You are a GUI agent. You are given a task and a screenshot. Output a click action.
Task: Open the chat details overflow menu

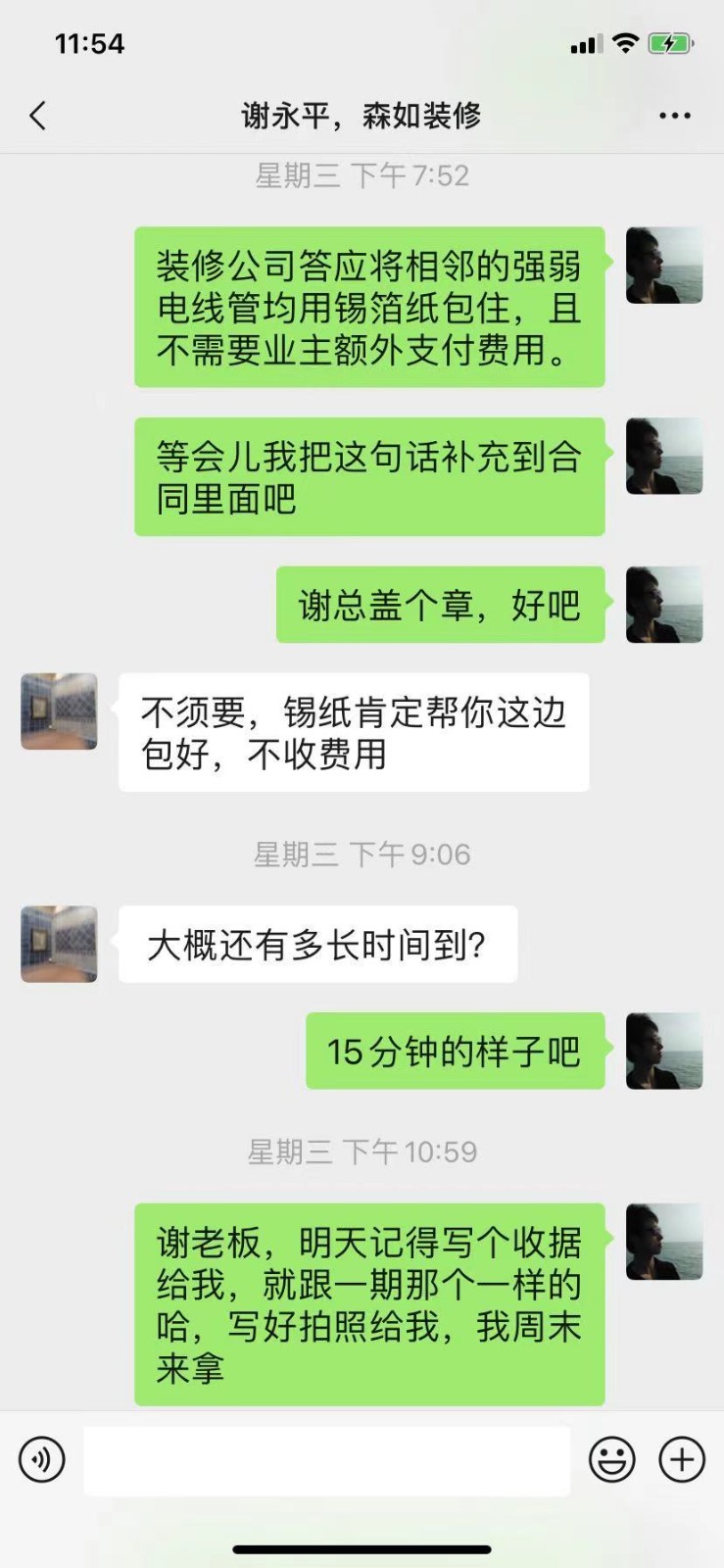(674, 116)
